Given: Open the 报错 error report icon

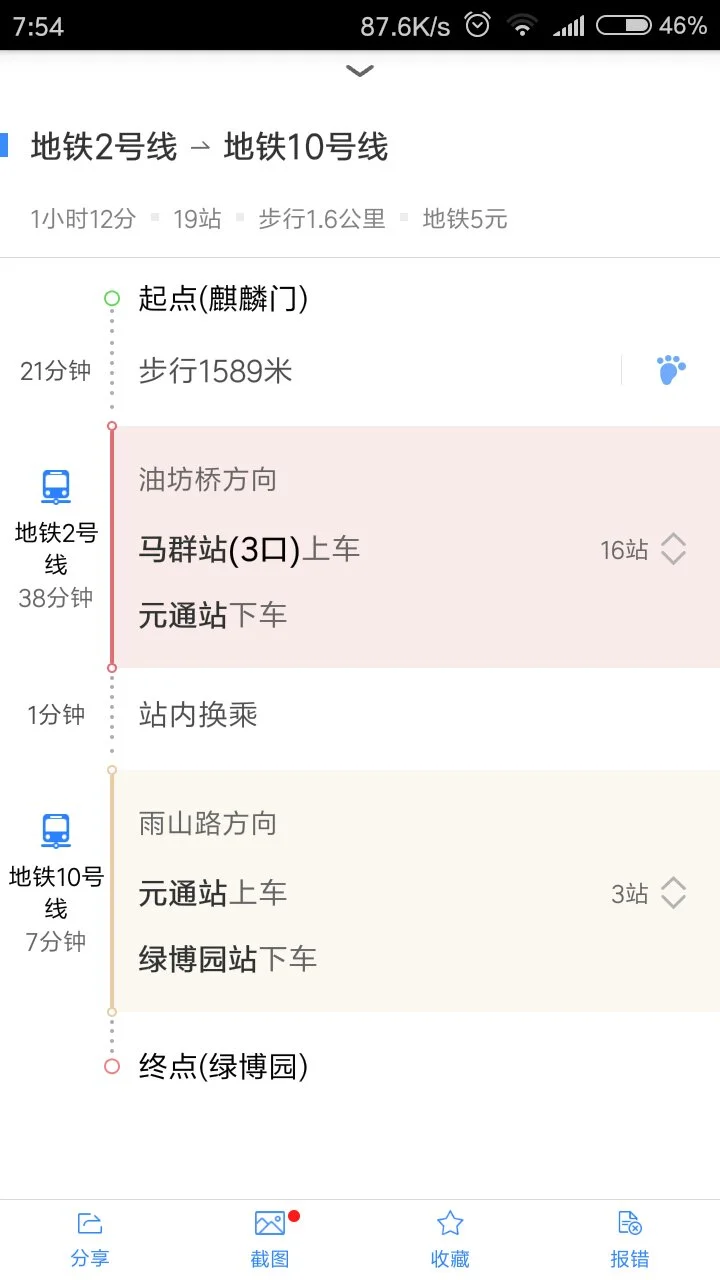Looking at the screenshot, I should (x=629, y=1223).
